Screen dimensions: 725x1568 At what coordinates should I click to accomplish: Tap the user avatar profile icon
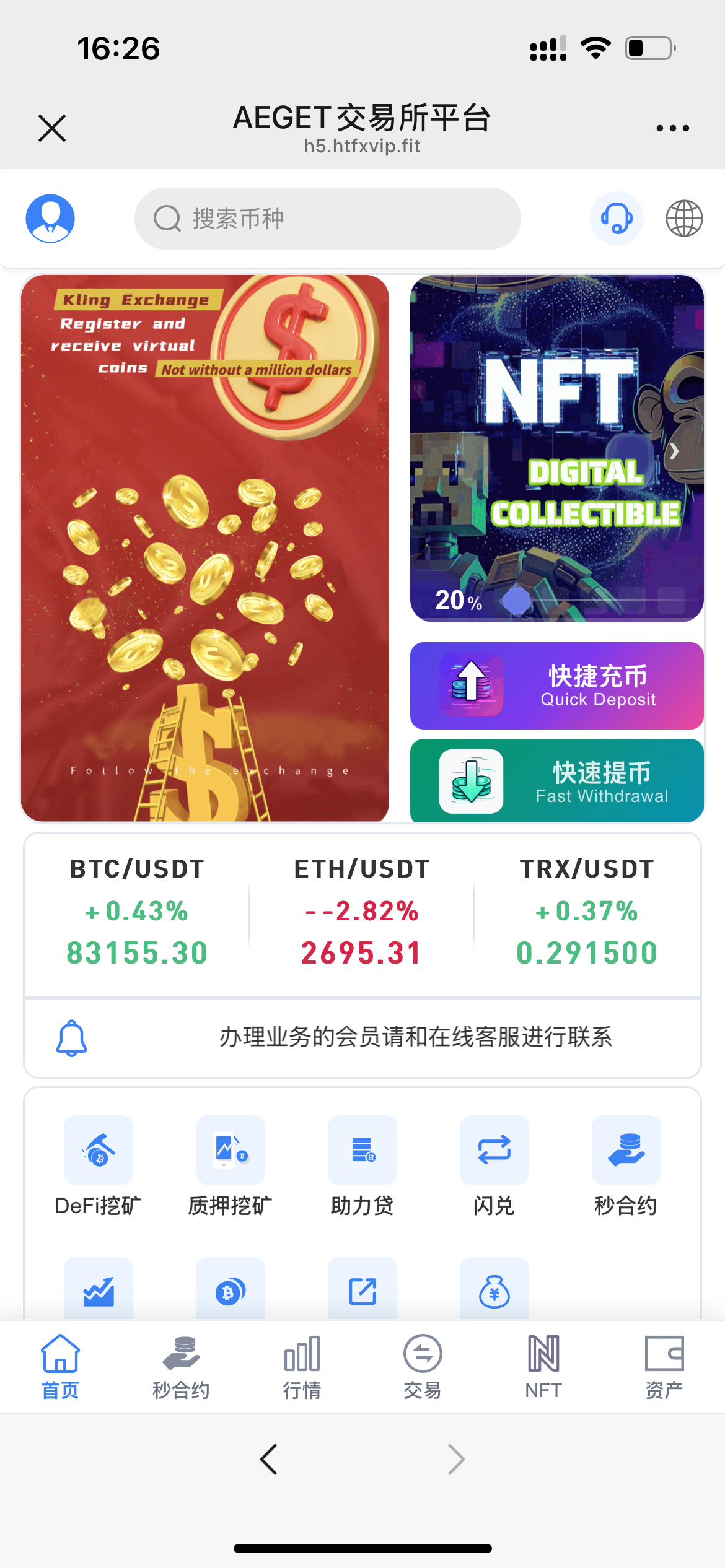coord(50,218)
